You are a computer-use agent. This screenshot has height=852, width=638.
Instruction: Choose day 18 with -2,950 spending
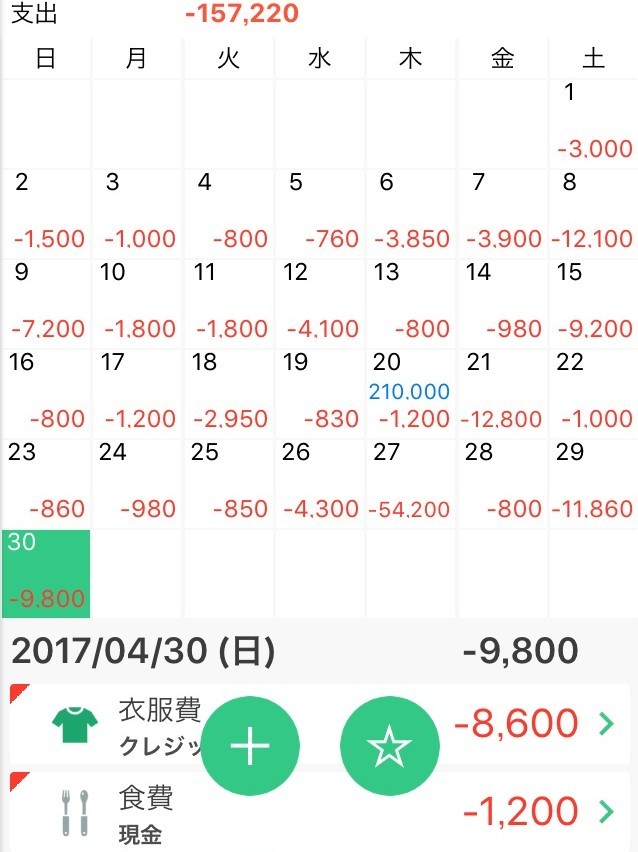point(229,392)
